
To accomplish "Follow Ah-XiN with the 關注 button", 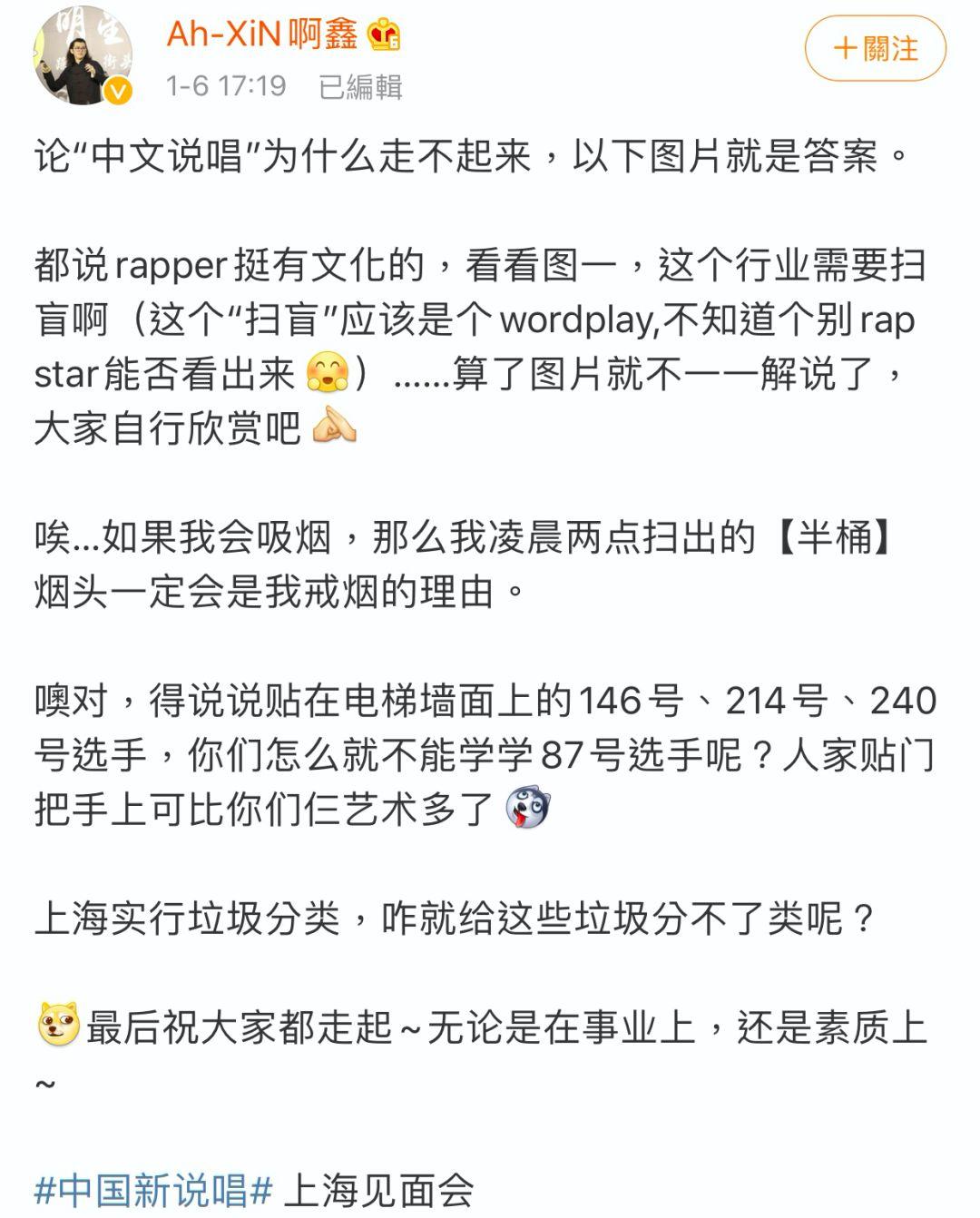I will coord(875,49).
